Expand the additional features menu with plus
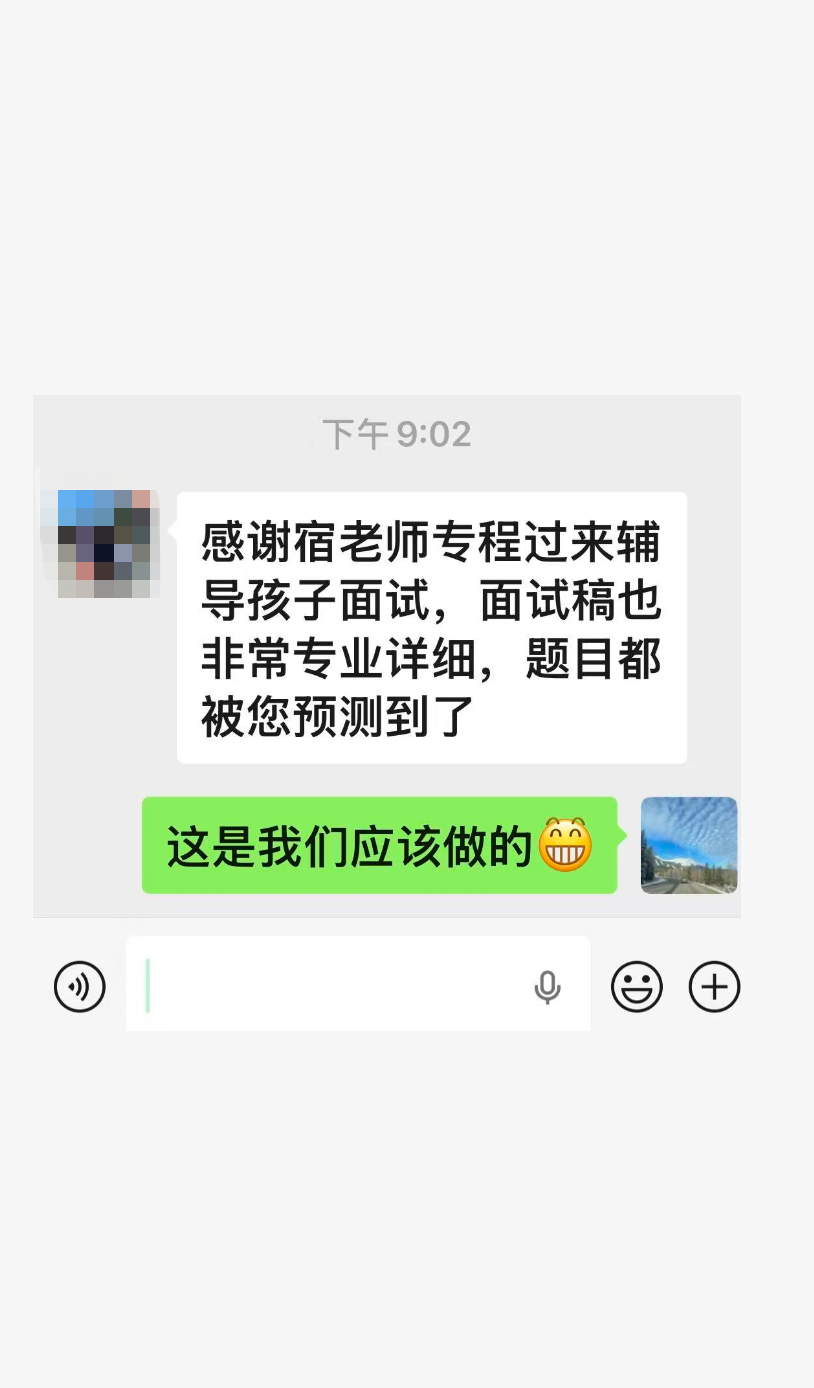The width and height of the screenshot is (814, 1388). point(714,986)
